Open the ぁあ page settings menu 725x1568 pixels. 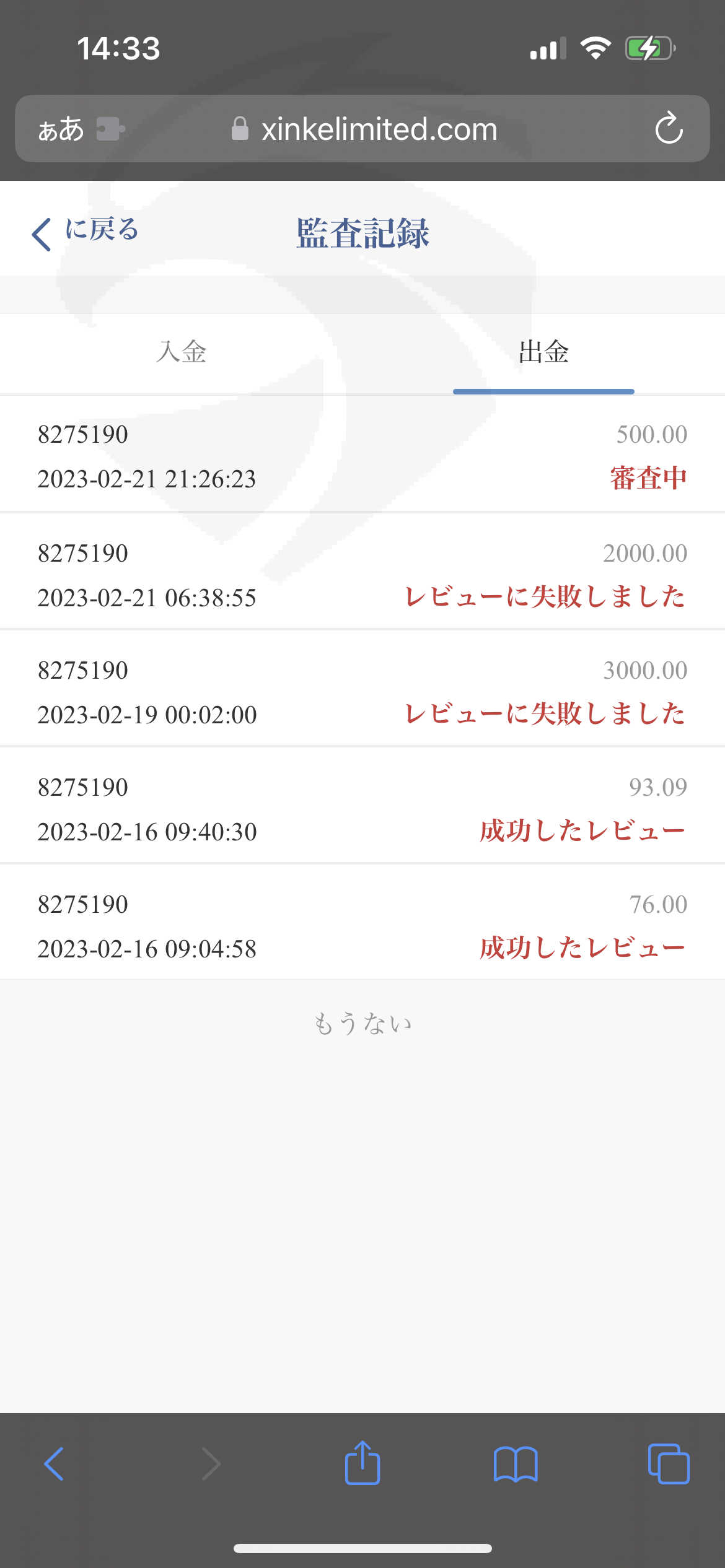pos(61,129)
